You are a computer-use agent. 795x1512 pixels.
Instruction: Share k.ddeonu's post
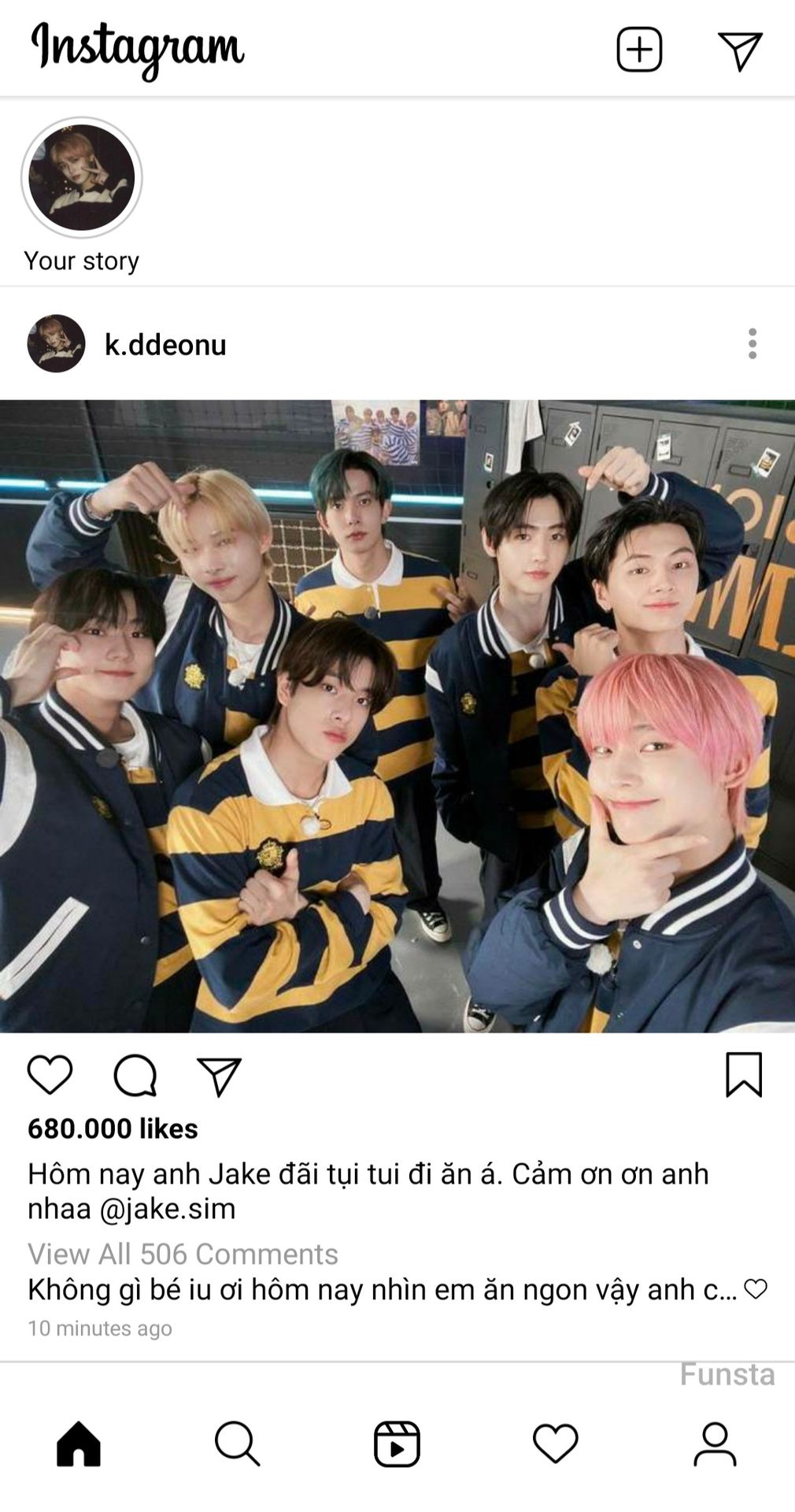(x=219, y=1077)
